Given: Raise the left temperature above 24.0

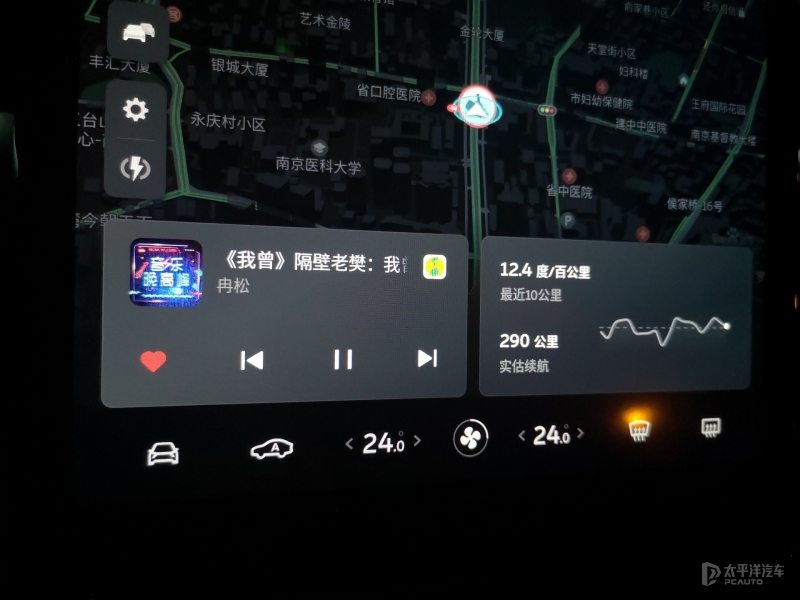Looking at the screenshot, I should pos(417,440).
